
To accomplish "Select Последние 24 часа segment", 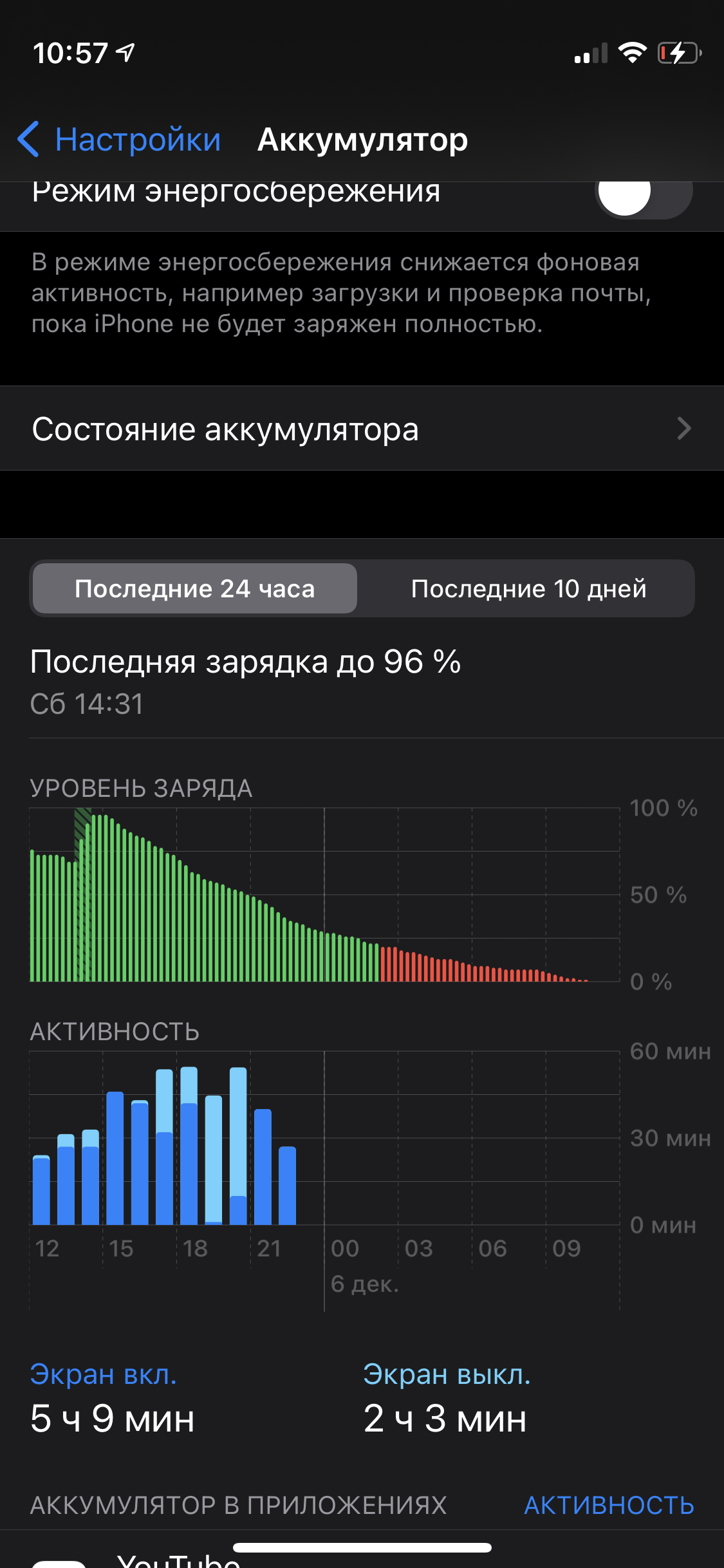I will click(195, 588).
